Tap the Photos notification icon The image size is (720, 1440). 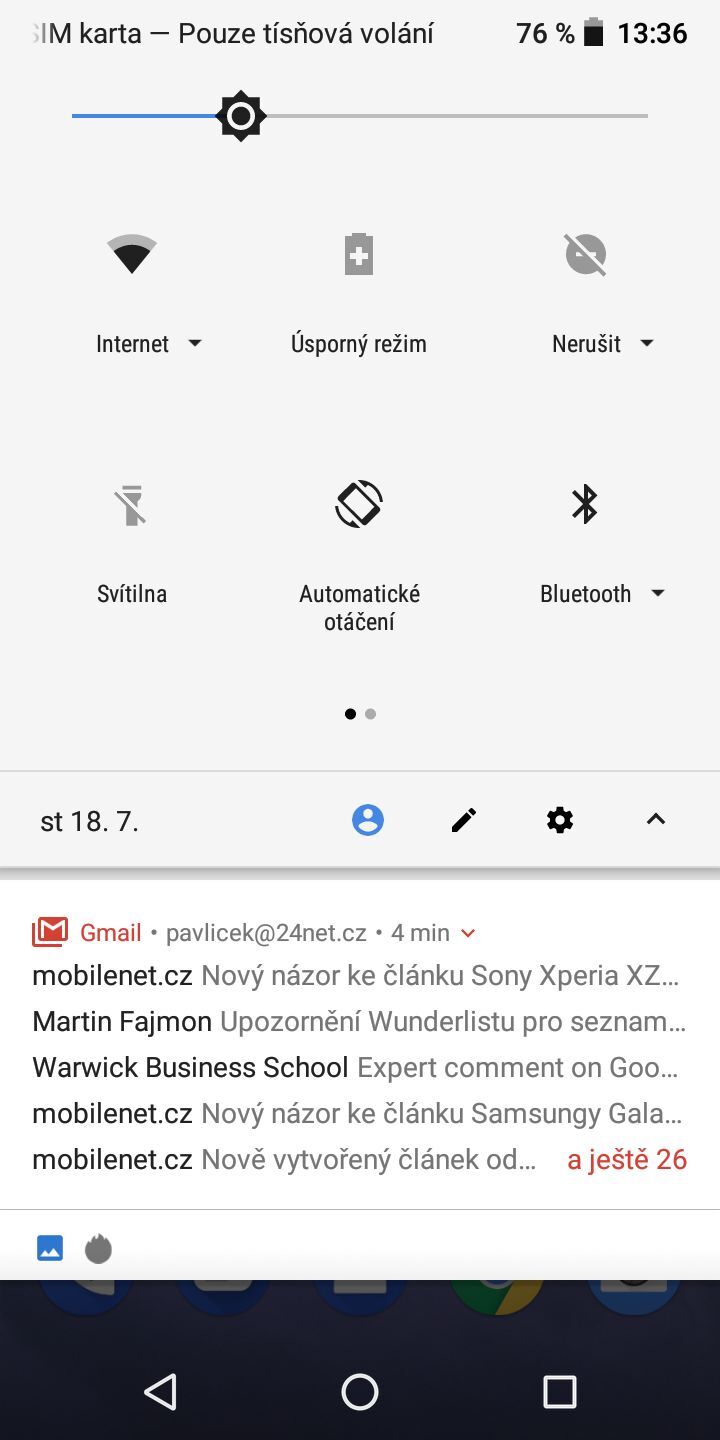click(49, 1247)
